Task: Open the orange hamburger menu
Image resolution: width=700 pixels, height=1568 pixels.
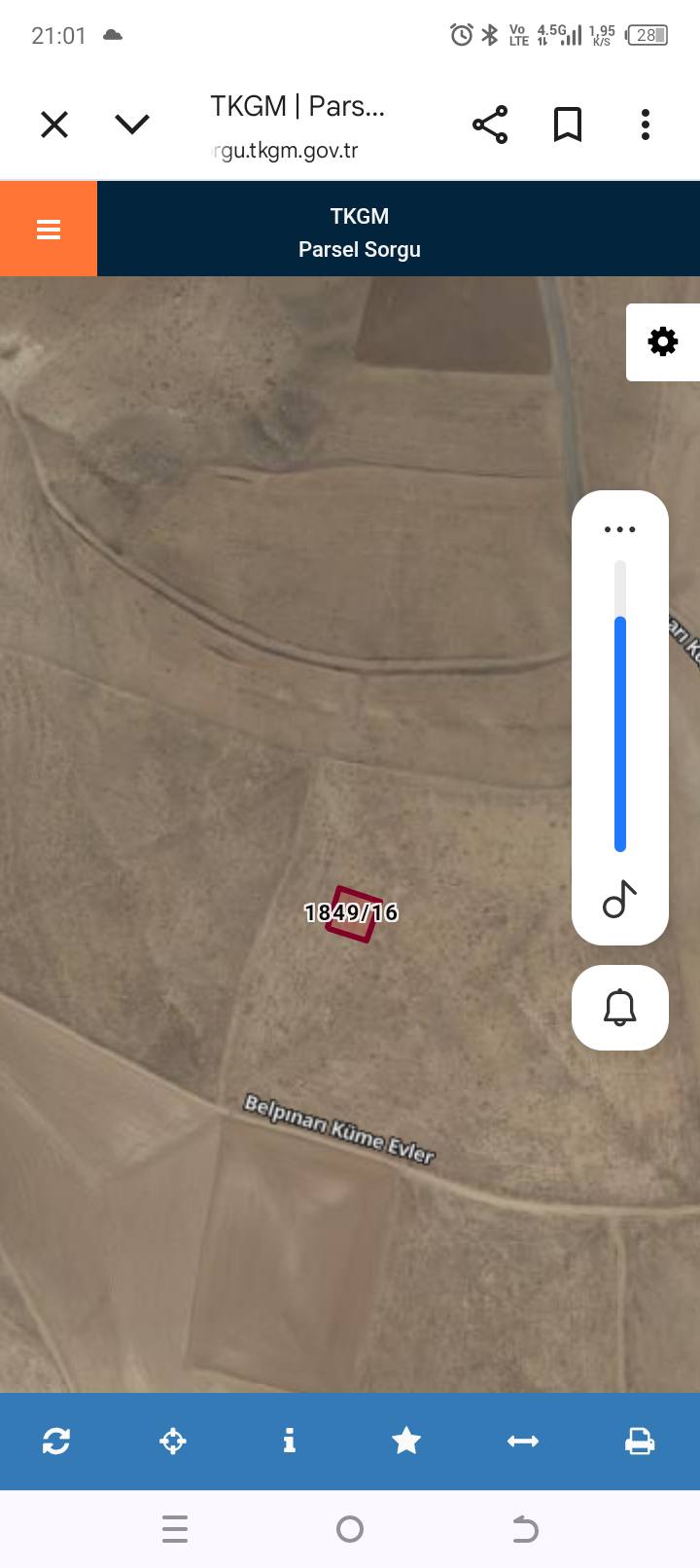Action: coord(49,230)
